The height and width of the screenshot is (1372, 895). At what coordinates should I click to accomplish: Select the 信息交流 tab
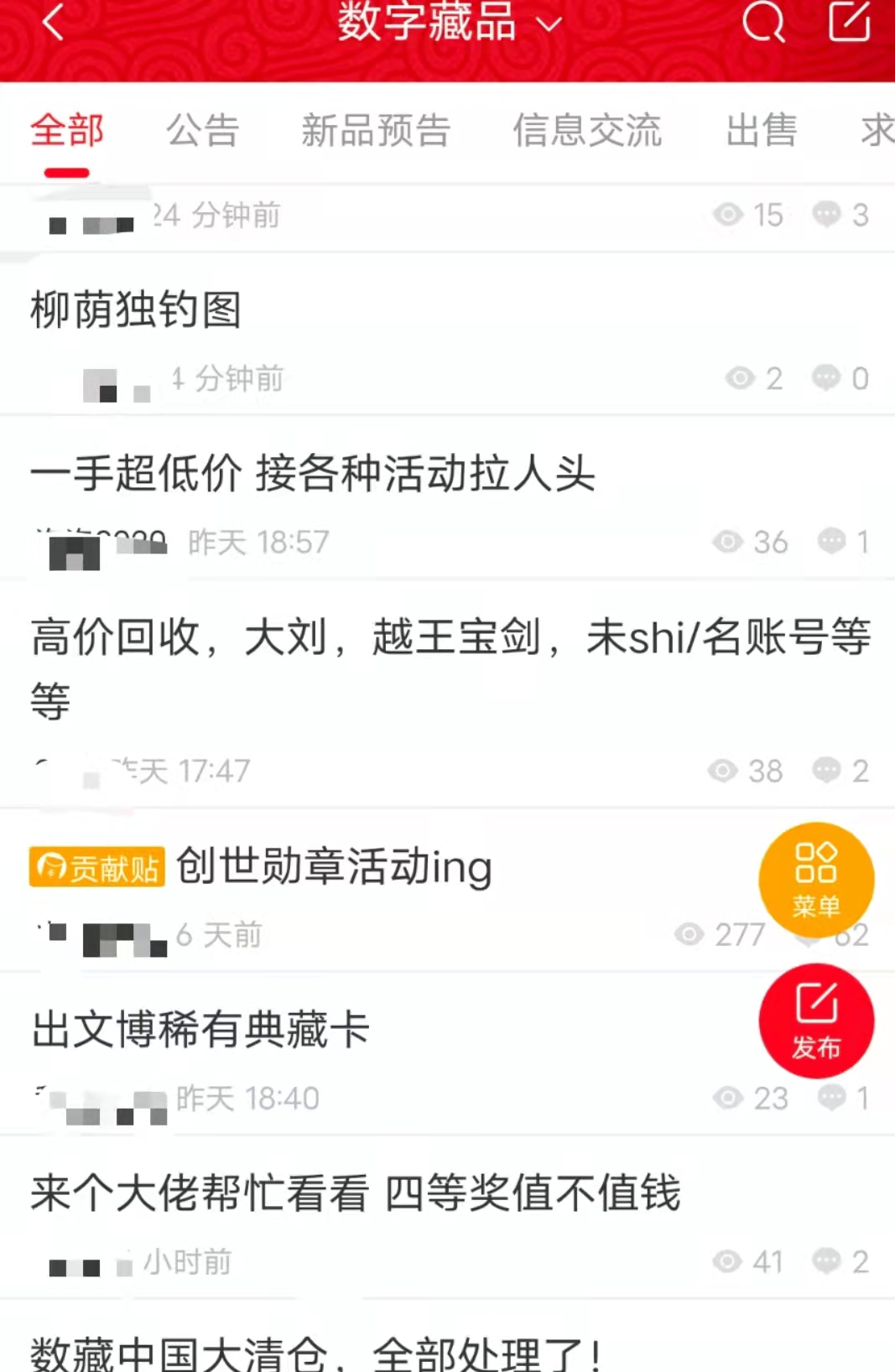[x=587, y=130]
